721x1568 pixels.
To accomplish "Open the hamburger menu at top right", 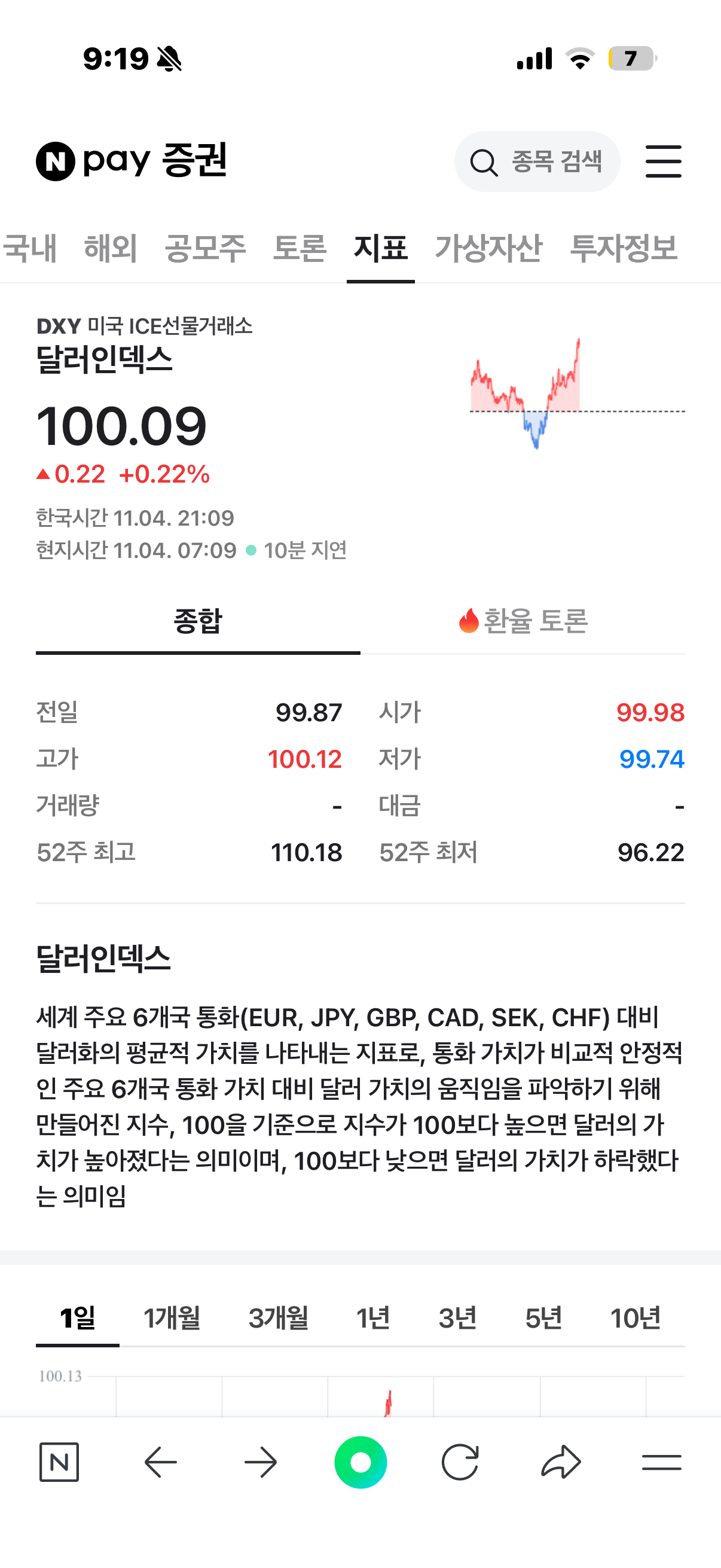I will (663, 161).
